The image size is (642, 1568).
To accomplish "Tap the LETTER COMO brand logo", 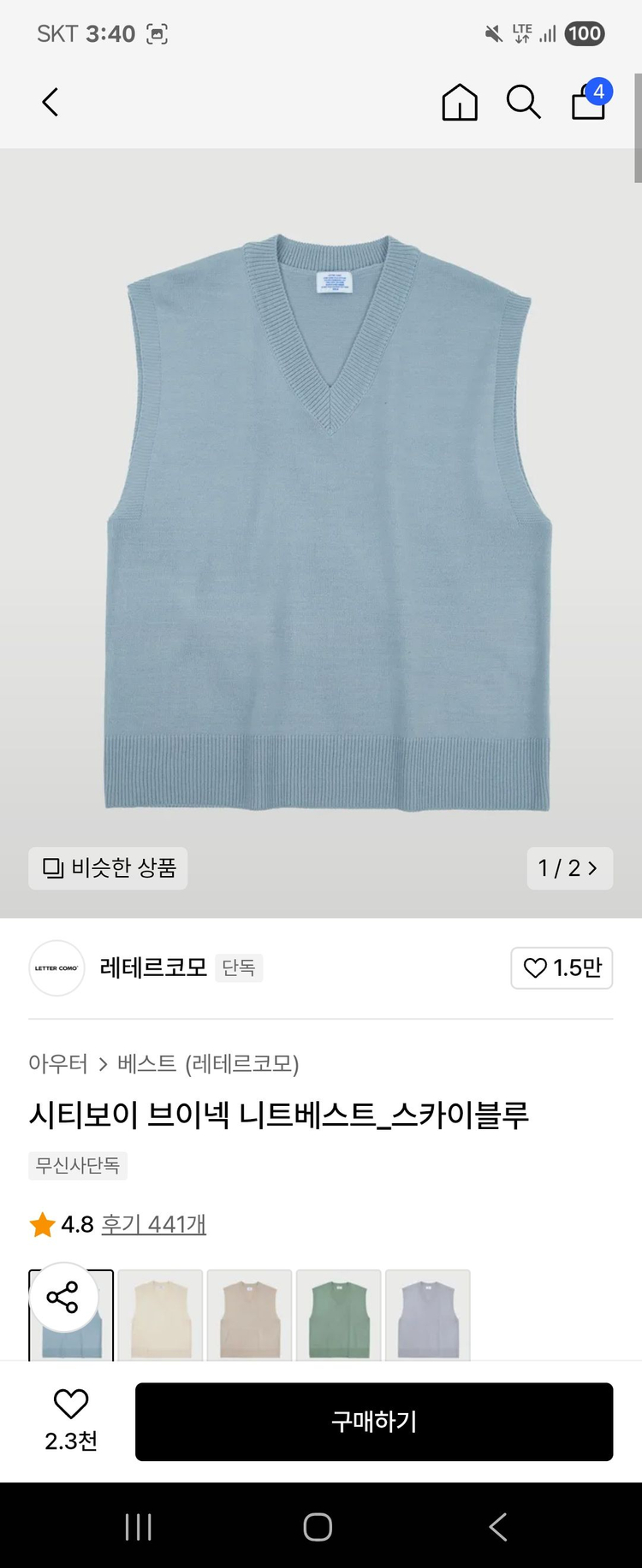I will (x=56, y=968).
